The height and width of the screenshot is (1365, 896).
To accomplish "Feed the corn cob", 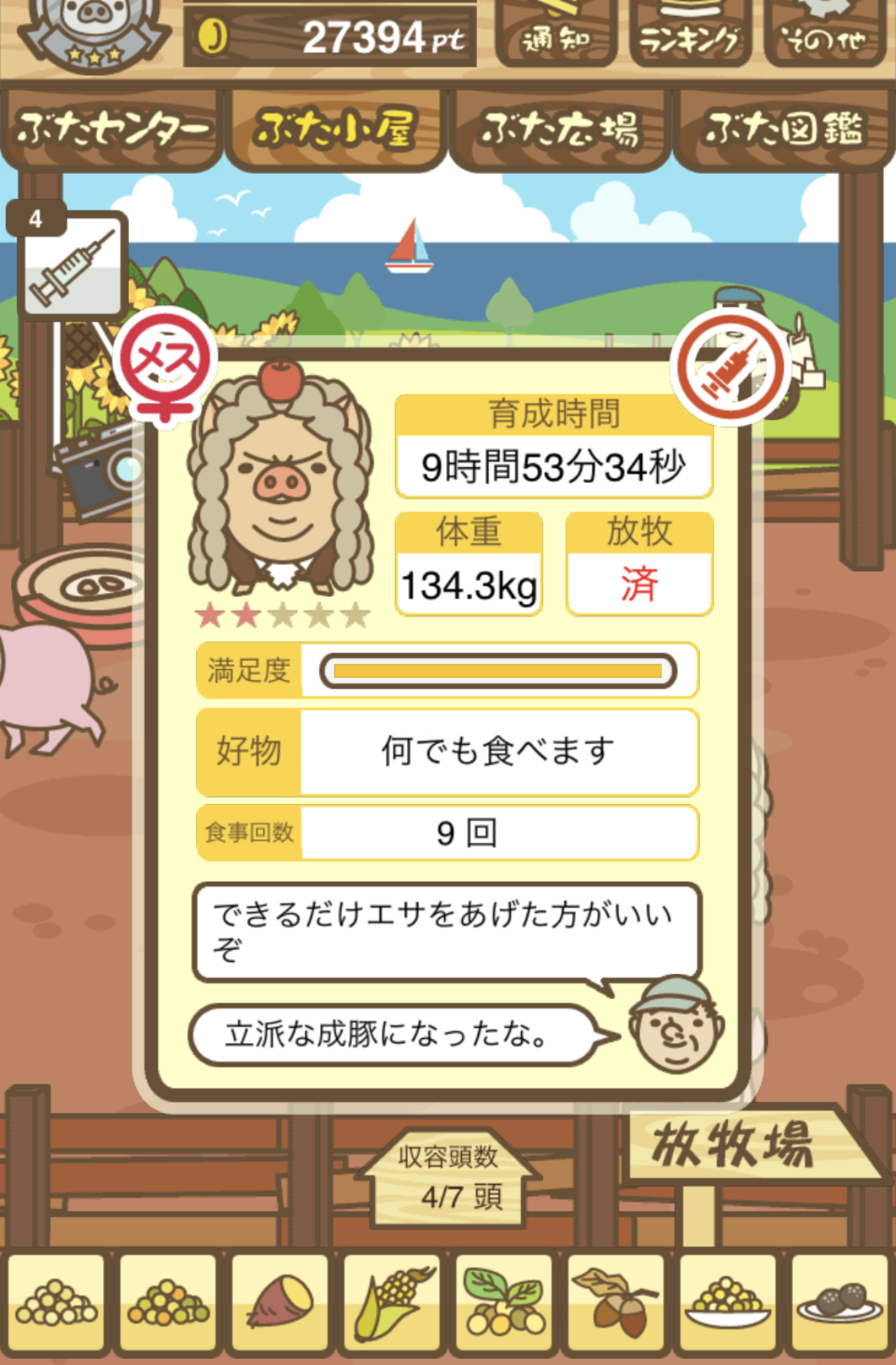I will pyautogui.click(x=392, y=1303).
